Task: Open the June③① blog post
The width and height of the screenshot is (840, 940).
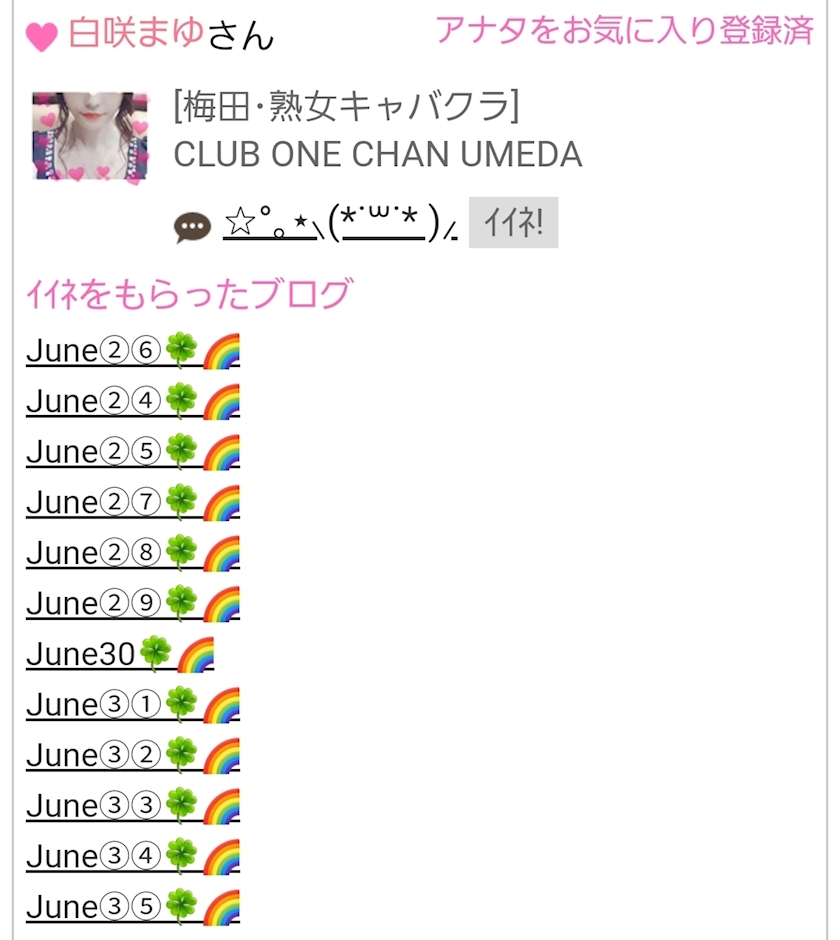Action: tap(133, 704)
